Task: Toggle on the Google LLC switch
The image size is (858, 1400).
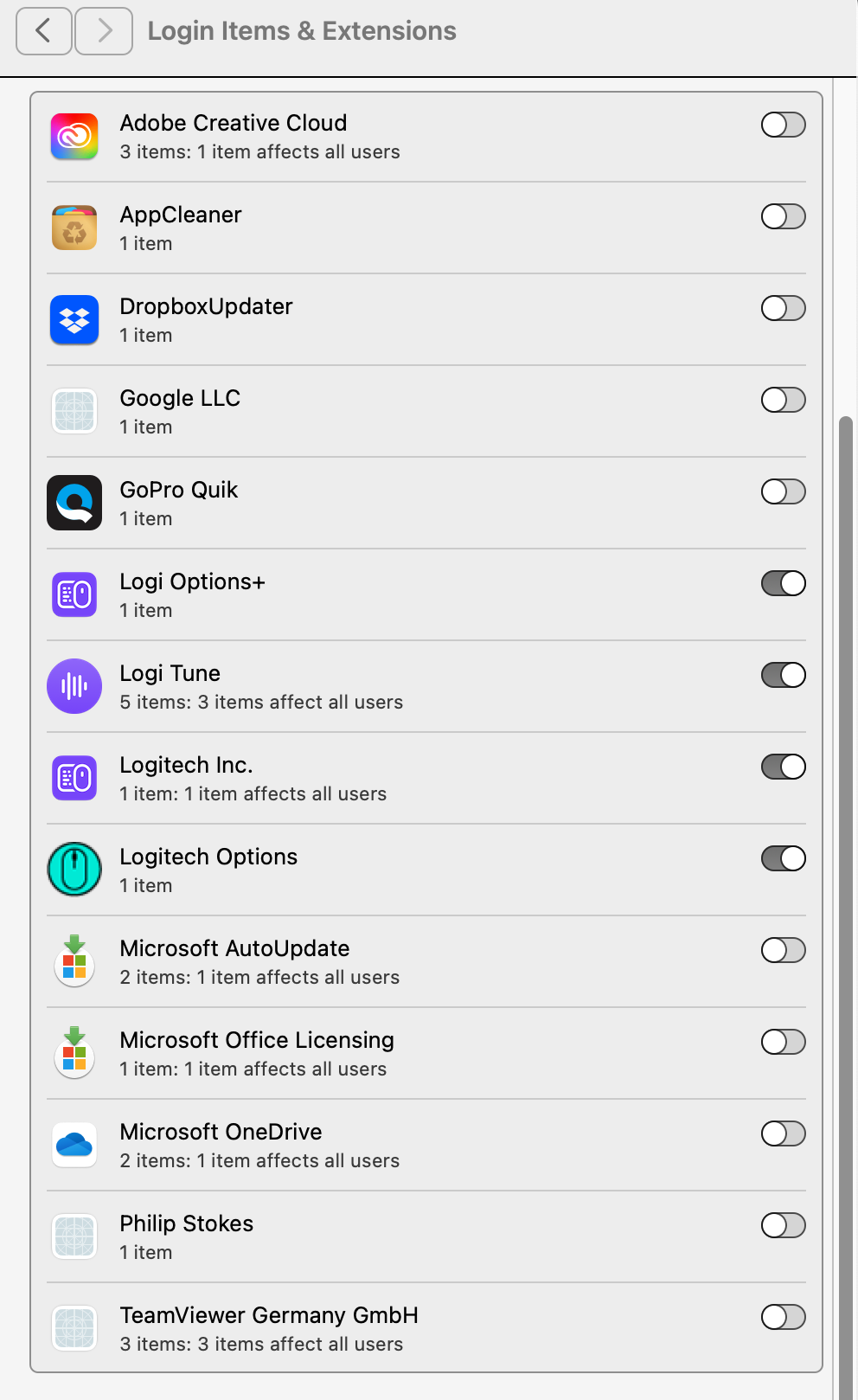Action: (x=783, y=400)
